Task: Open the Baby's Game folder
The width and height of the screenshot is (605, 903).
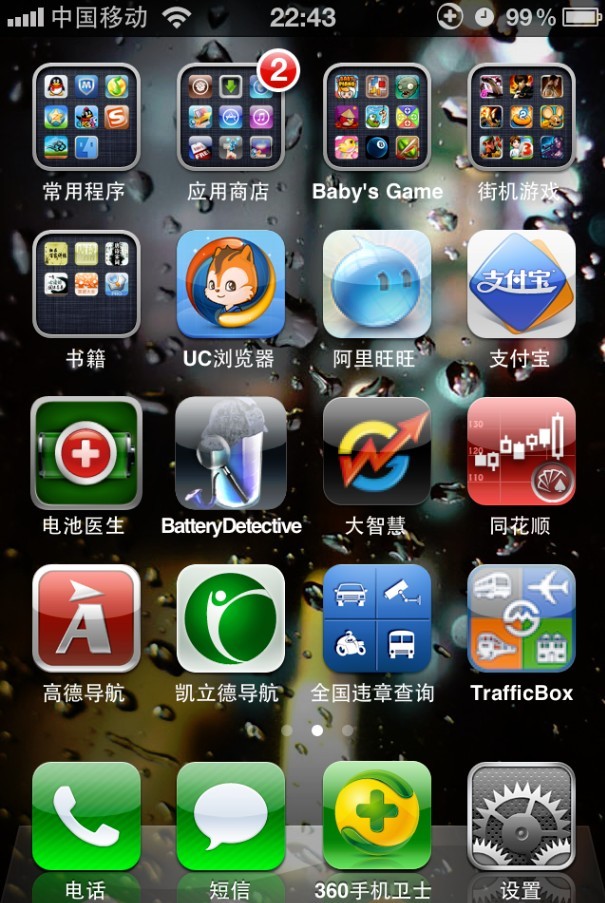Action: (x=377, y=116)
